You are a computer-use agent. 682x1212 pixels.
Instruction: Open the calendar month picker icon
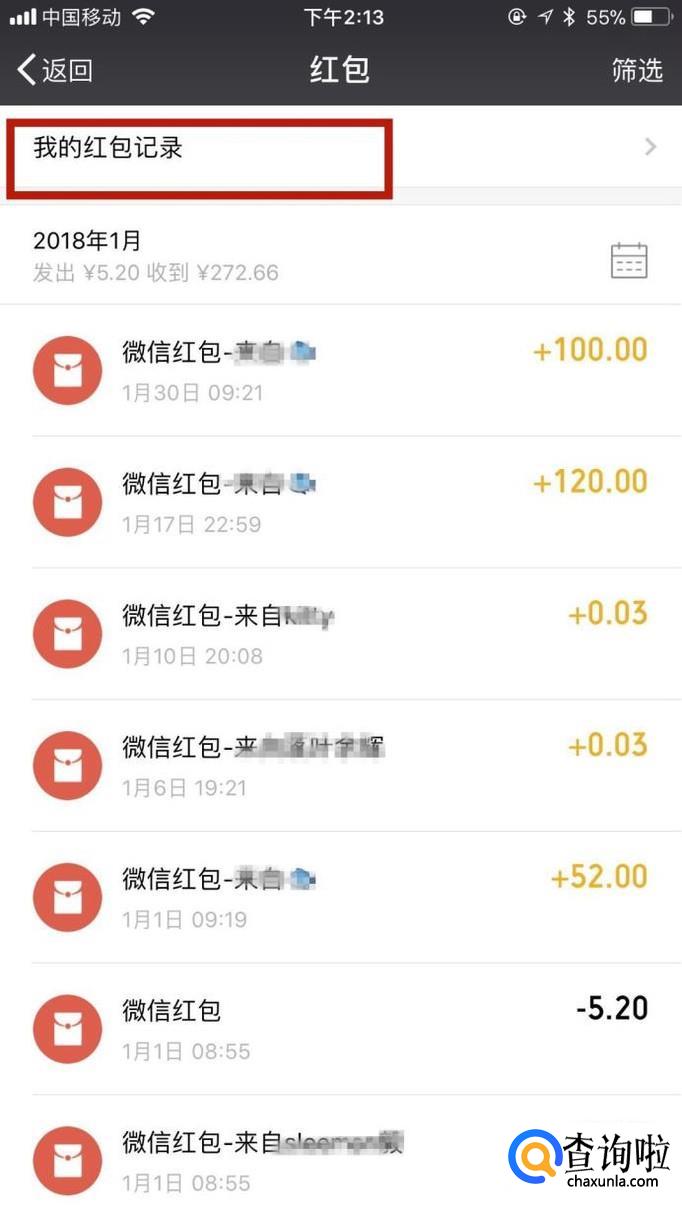(x=629, y=260)
